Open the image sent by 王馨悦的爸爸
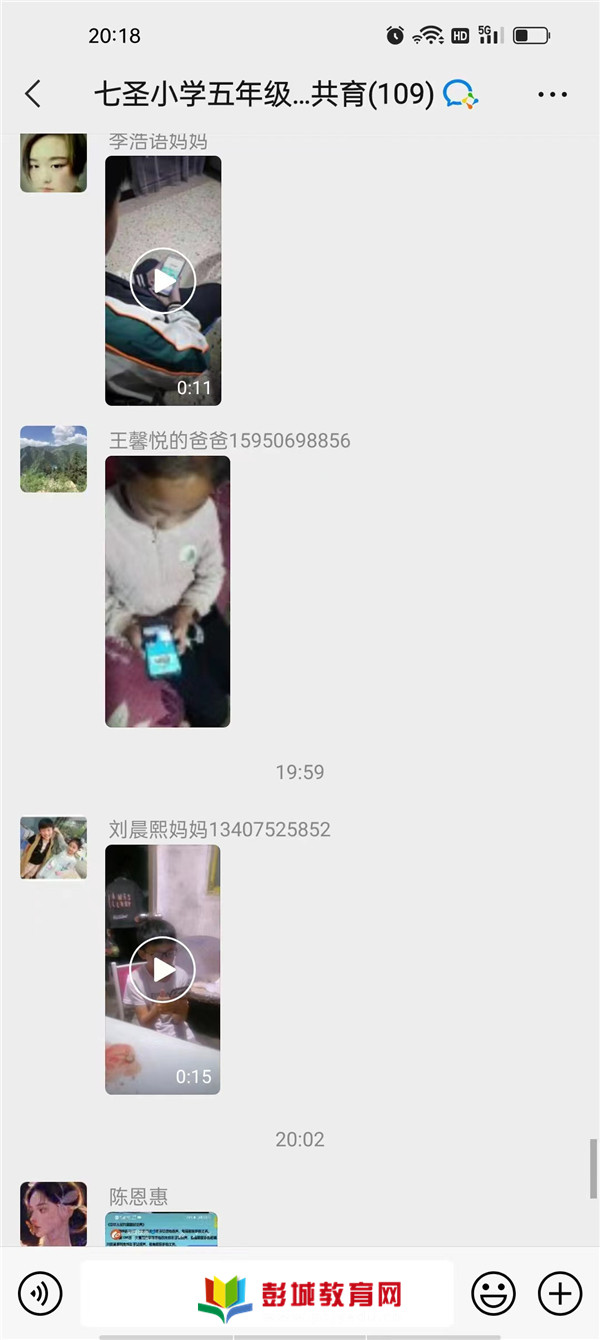Image resolution: width=600 pixels, height=1340 pixels. tap(167, 591)
